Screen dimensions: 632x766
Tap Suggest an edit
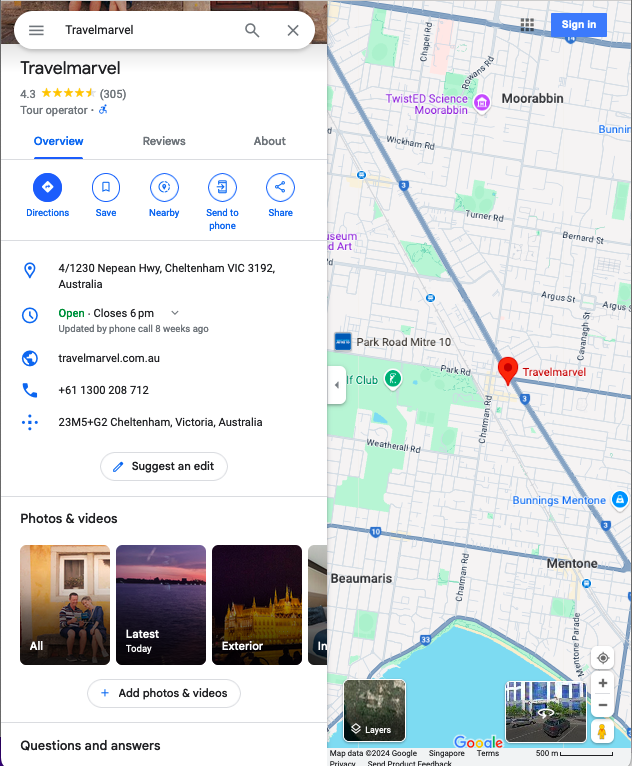click(x=164, y=466)
